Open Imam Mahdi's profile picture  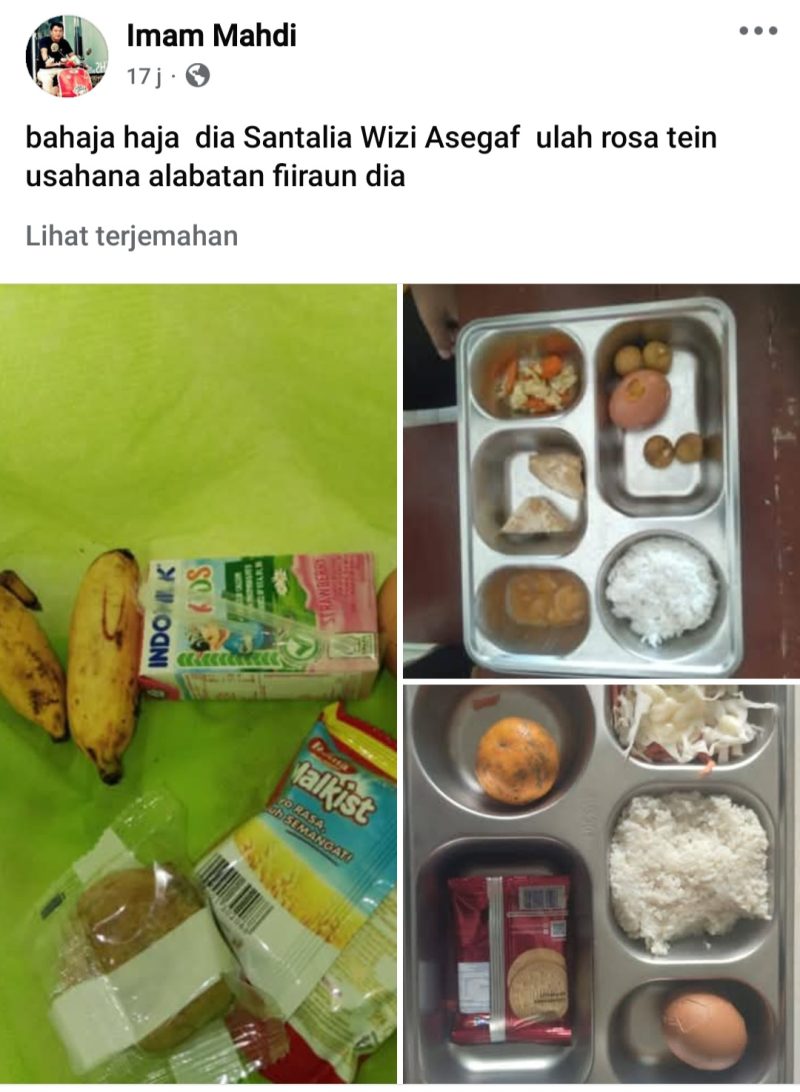pyautogui.click(x=66, y=56)
